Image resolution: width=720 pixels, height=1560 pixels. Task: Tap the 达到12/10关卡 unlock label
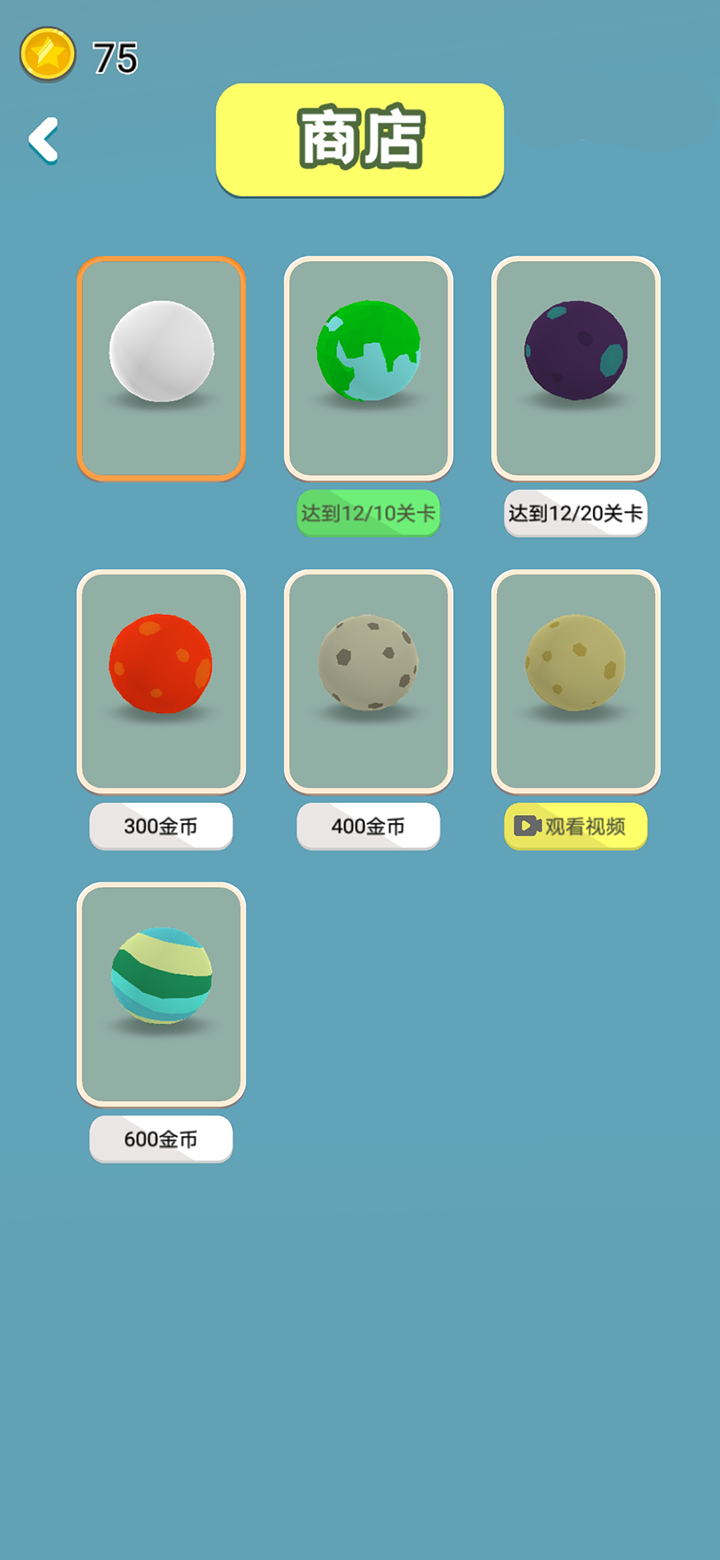click(x=367, y=512)
